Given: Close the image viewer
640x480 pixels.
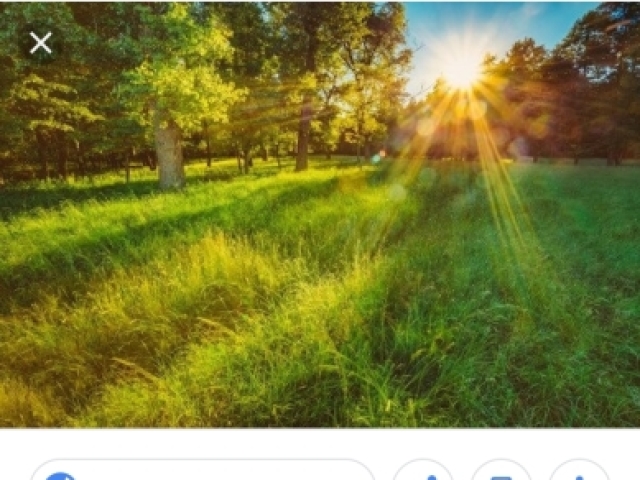Looking at the screenshot, I should click(x=41, y=43).
